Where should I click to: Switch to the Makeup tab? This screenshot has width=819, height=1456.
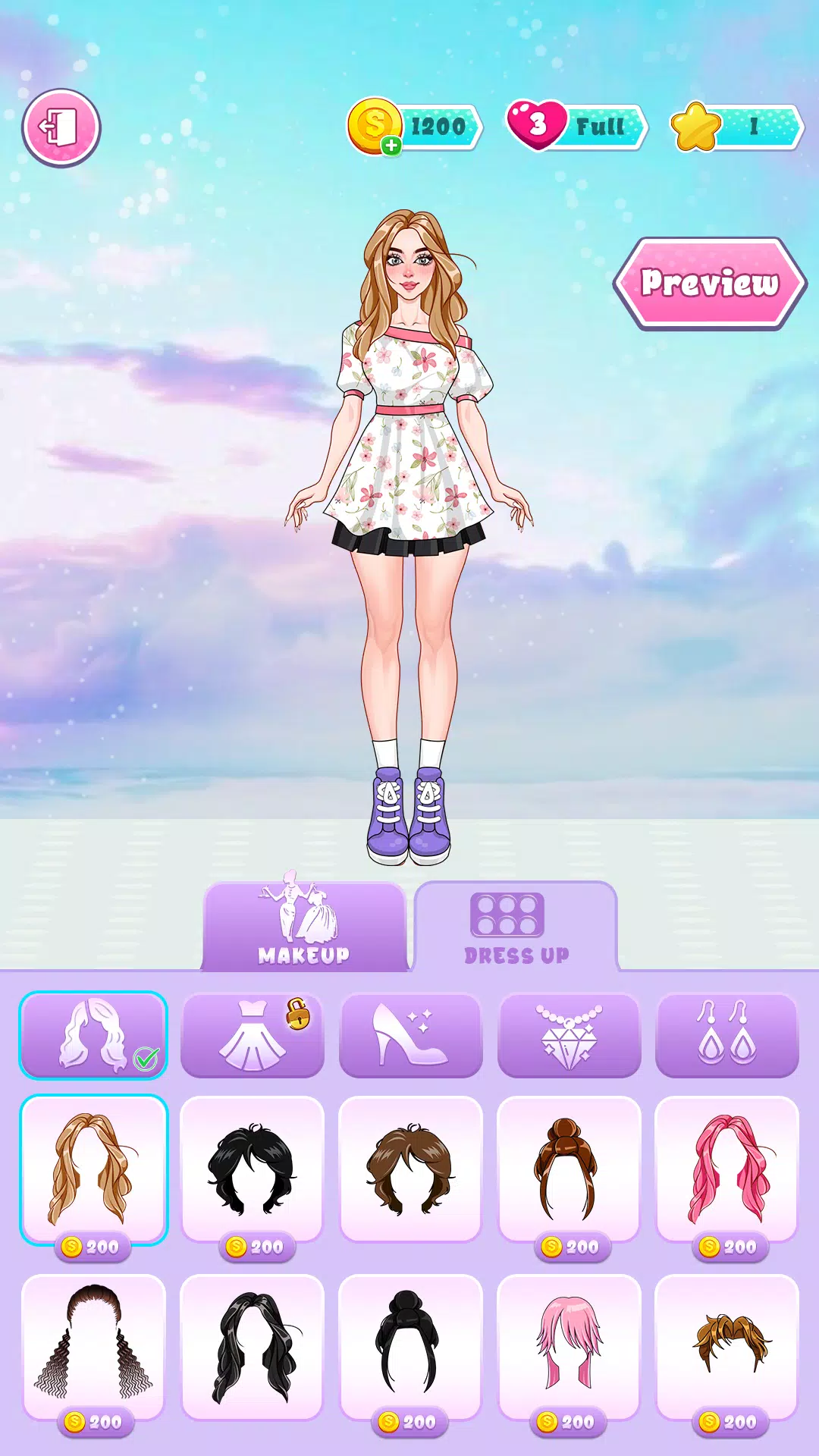click(305, 927)
